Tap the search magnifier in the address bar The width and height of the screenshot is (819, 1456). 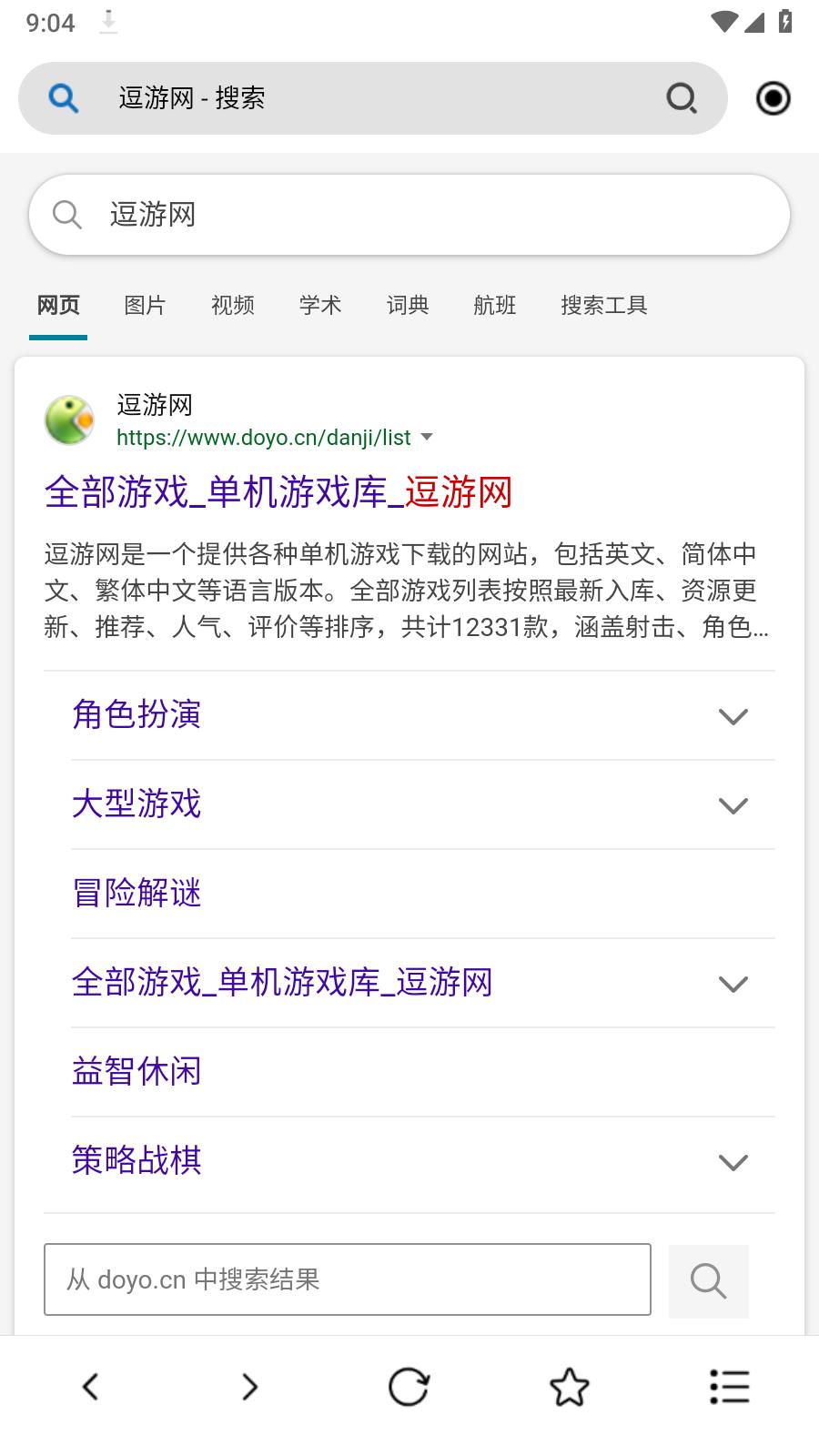pos(681,98)
